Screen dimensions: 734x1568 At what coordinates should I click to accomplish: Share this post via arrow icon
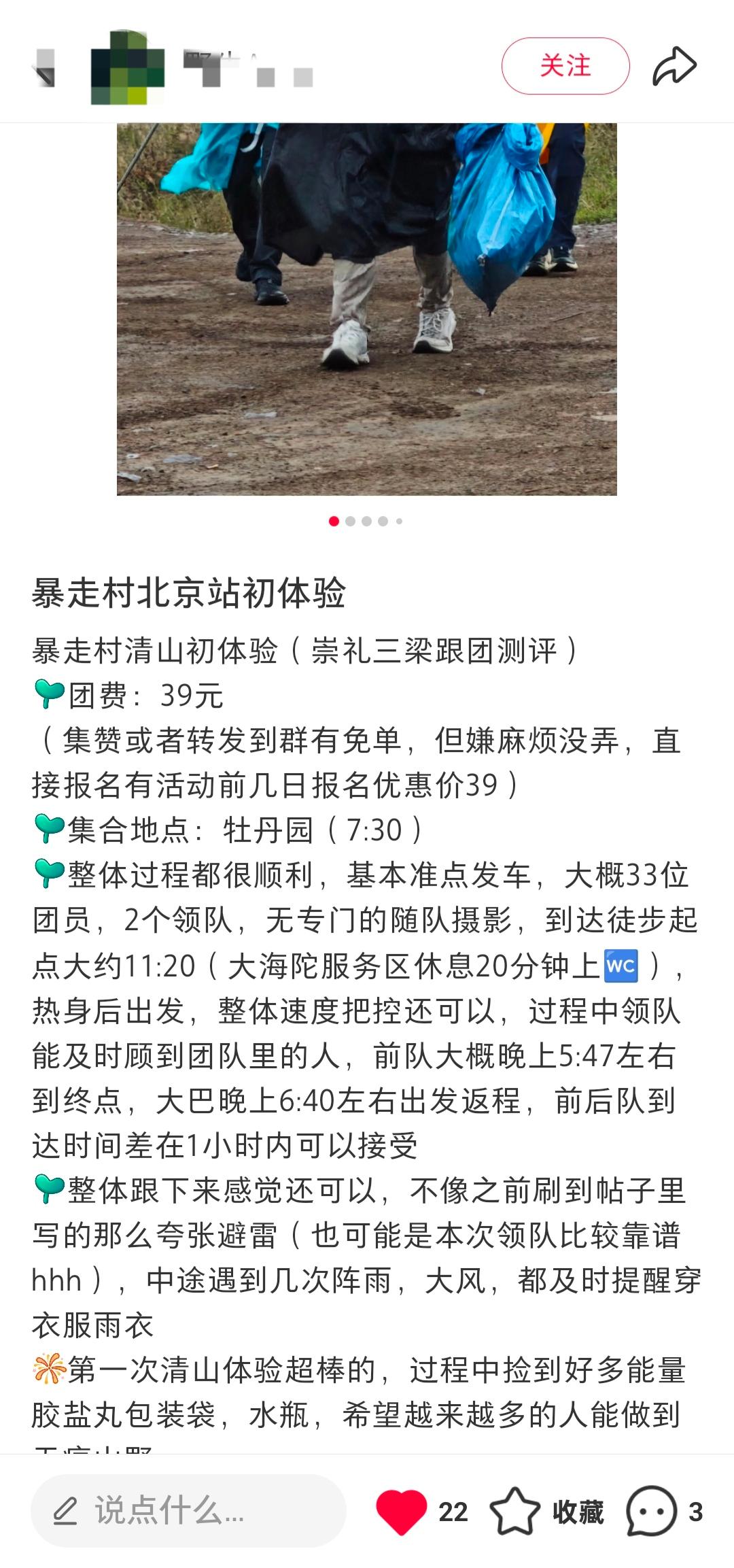tap(674, 66)
